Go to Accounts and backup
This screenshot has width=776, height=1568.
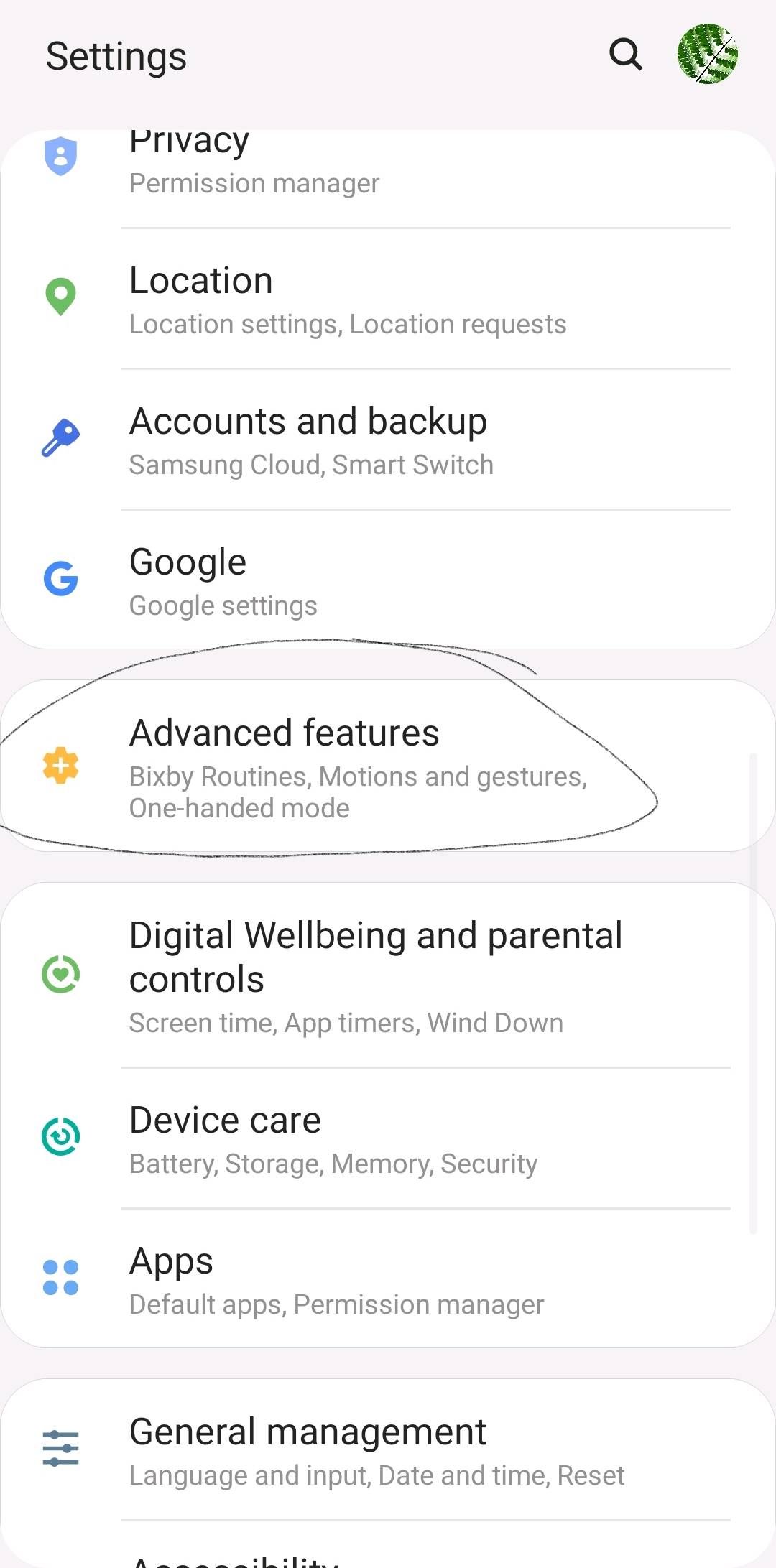pyautogui.click(x=388, y=441)
